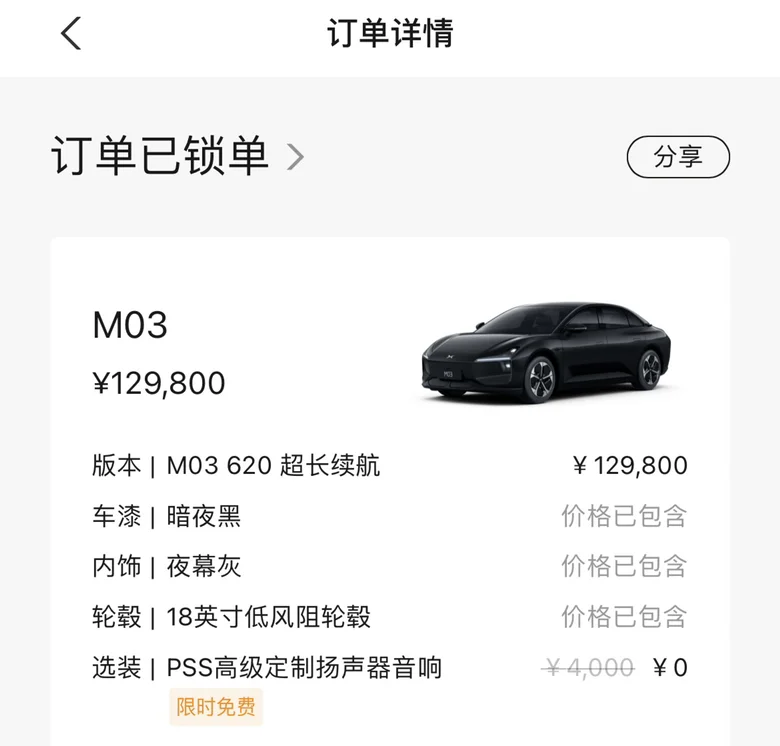Open the 订单已锁单 status details
Screen dimensions: 780x746
click(178, 156)
